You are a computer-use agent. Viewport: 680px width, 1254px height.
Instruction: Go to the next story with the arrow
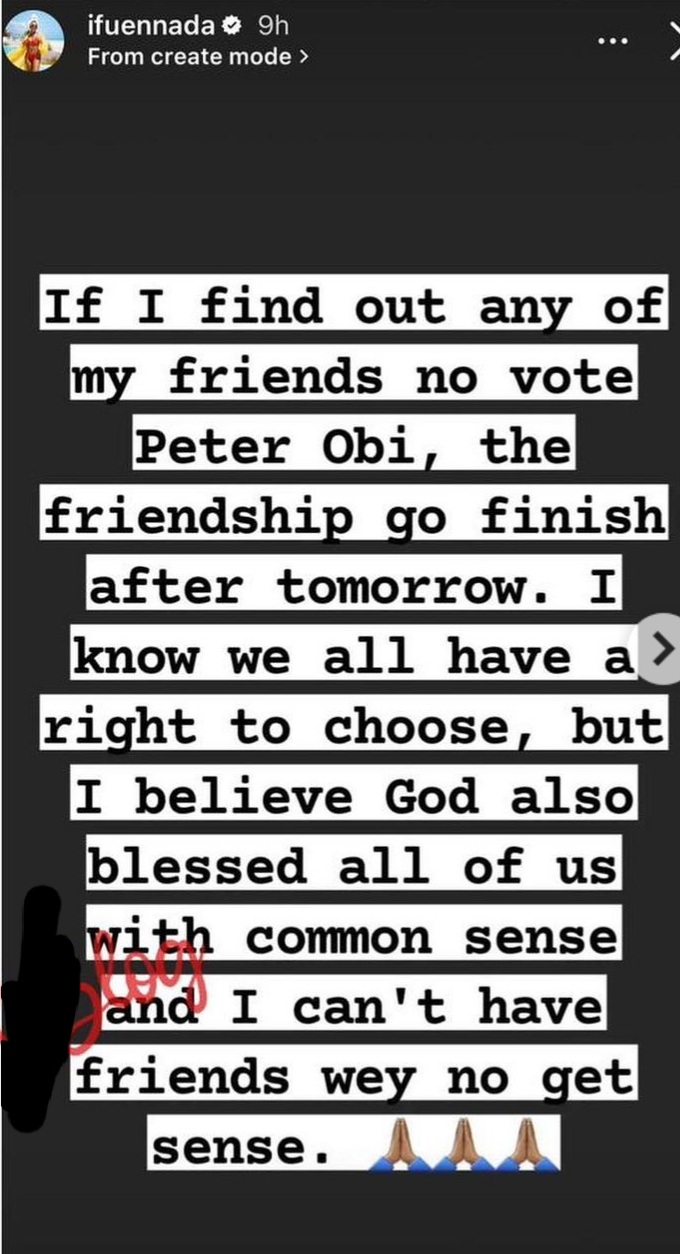click(658, 648)
